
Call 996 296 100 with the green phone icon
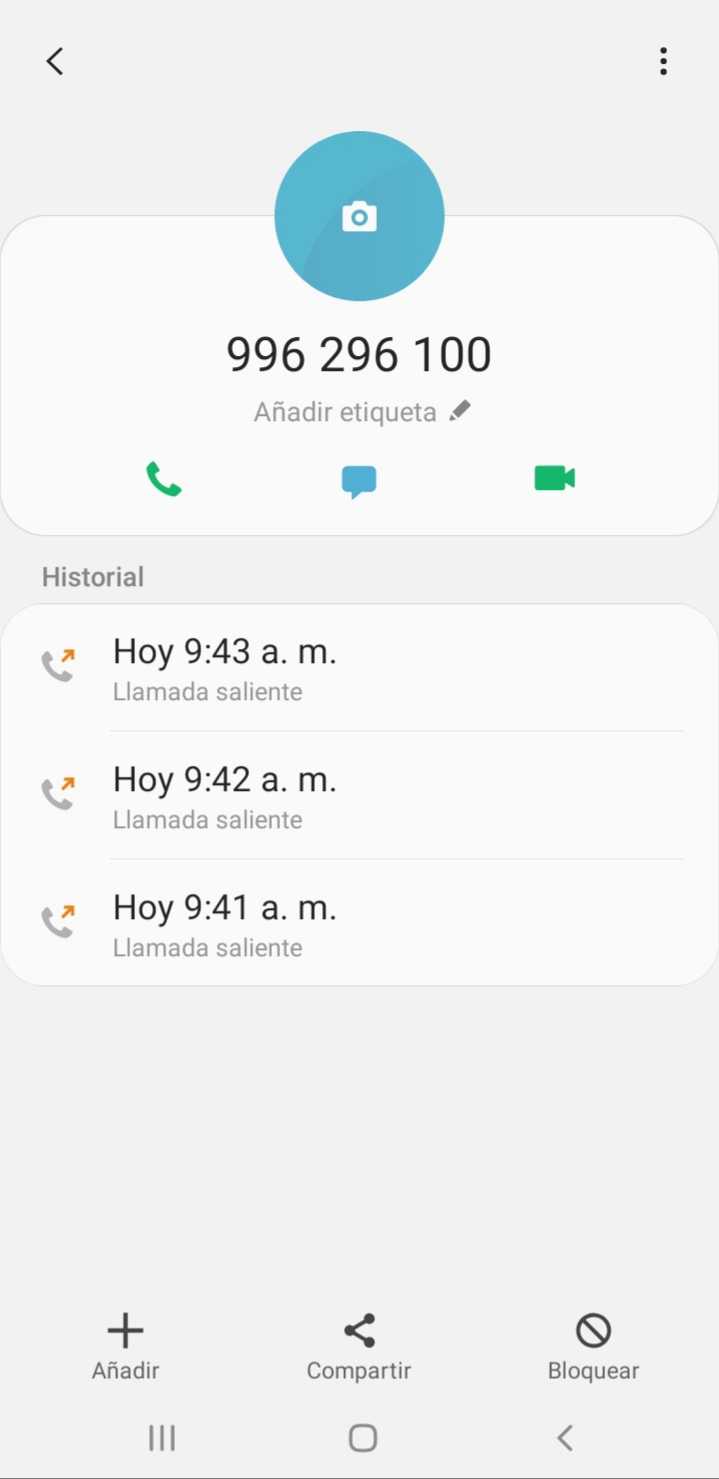point(164,479)
